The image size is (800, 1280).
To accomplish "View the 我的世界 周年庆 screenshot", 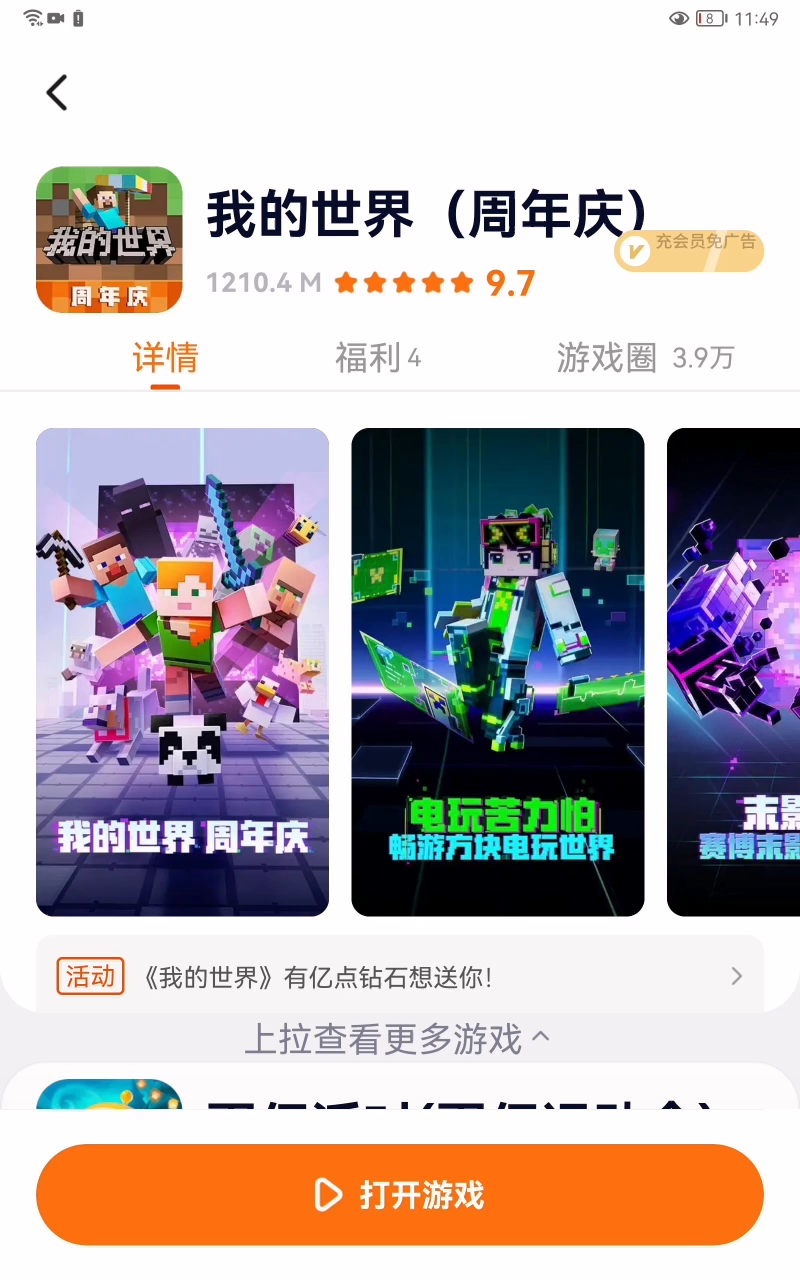I will coord(182,672).
